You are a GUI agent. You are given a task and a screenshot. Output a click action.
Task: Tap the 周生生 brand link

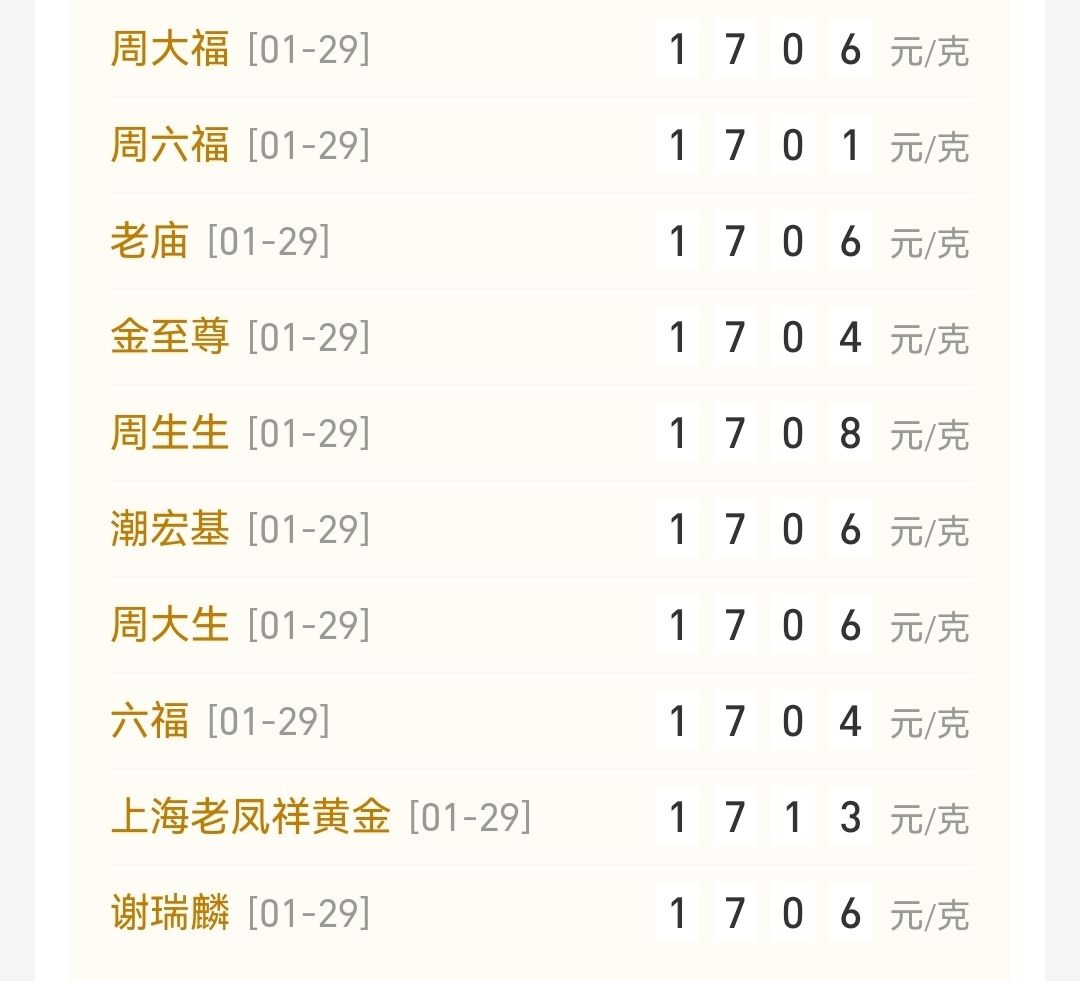pyautogui.click(x=170, y=433)
